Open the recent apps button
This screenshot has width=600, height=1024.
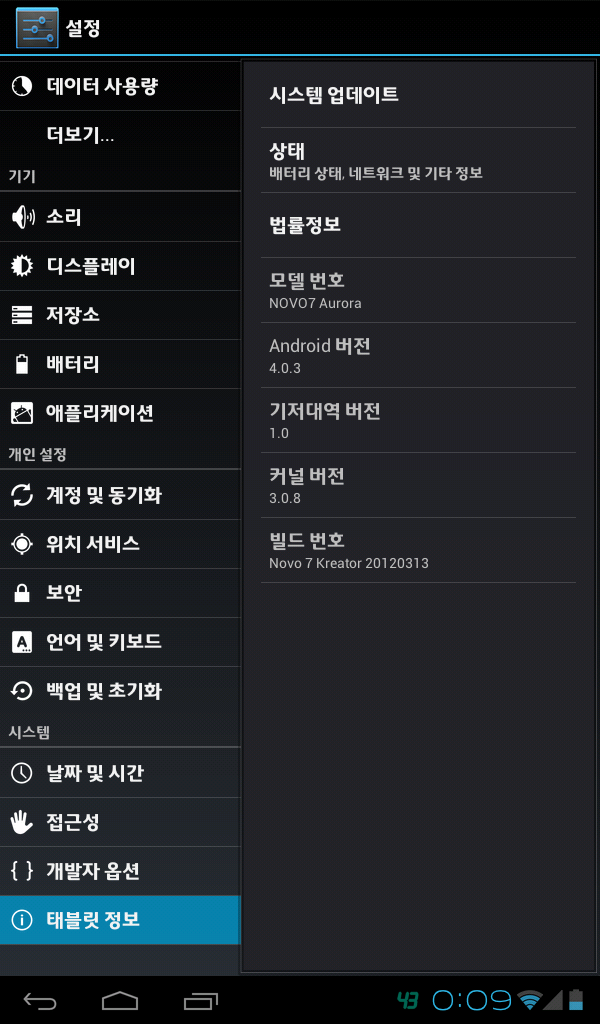[x=201, y=1000]
